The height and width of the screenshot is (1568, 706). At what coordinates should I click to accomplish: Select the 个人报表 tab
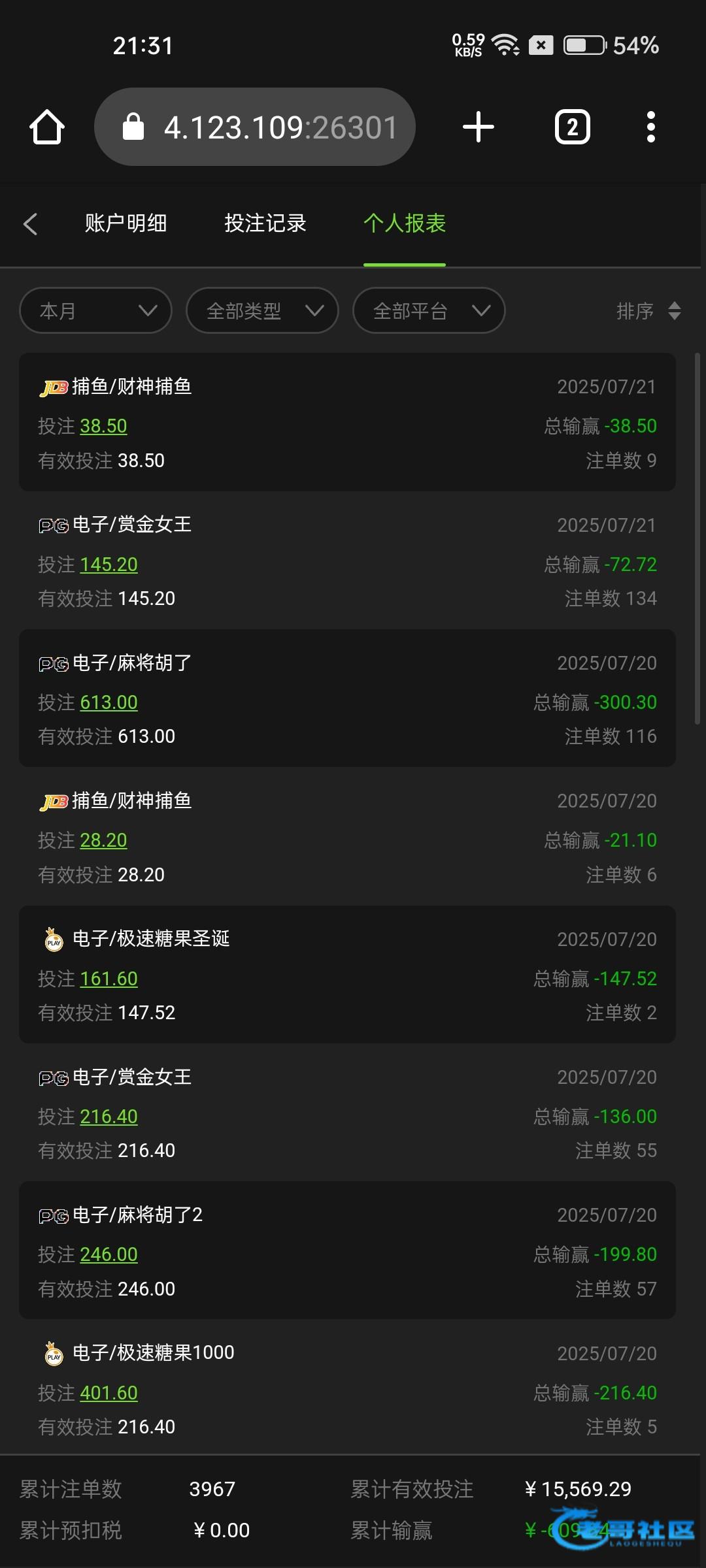[x=405, y=223]
